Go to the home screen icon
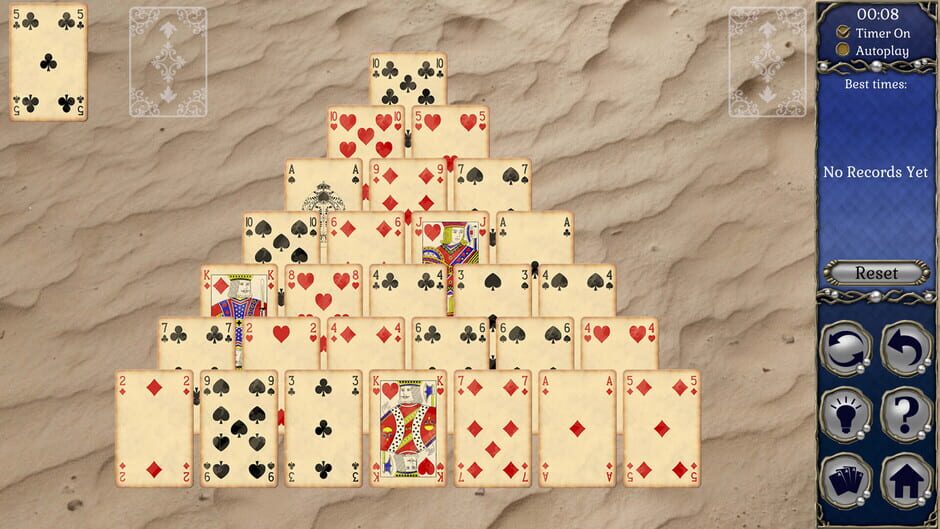The image size is (940, 529). [x=906, y=480]
